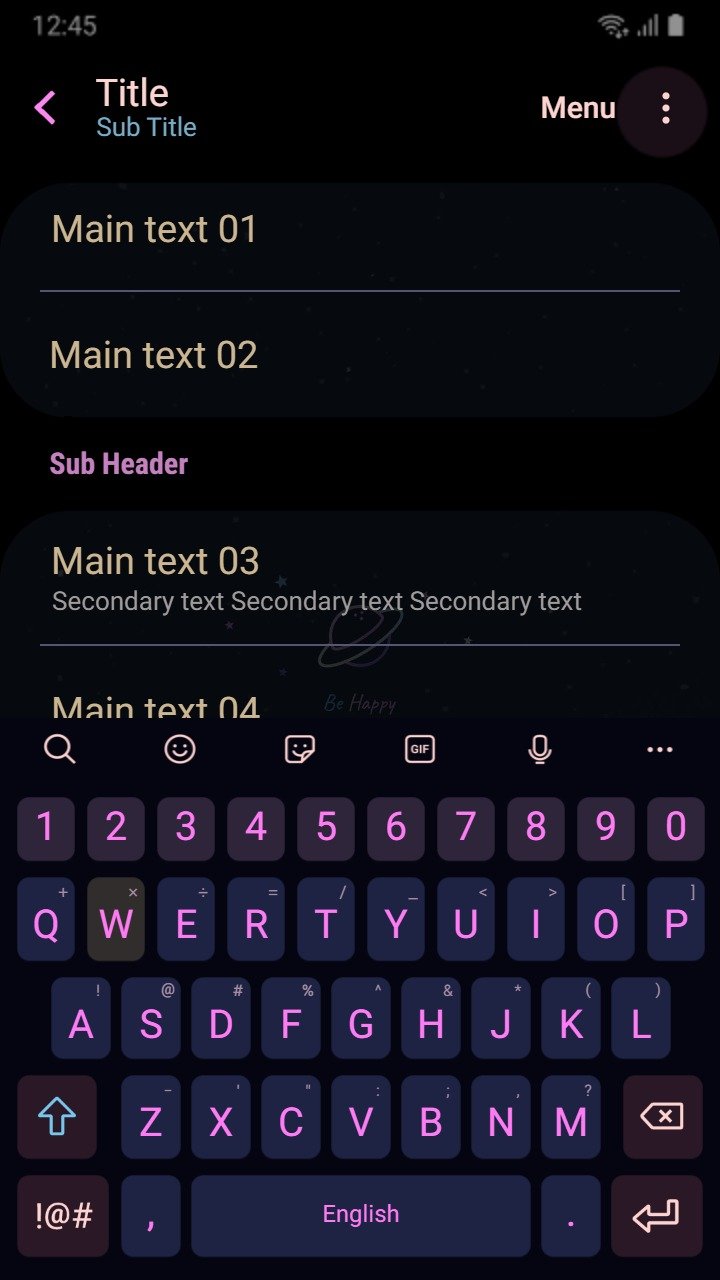The image size is (720, 1280).
Task: Tap the Menu text button
Action: (x=577, y=108)
